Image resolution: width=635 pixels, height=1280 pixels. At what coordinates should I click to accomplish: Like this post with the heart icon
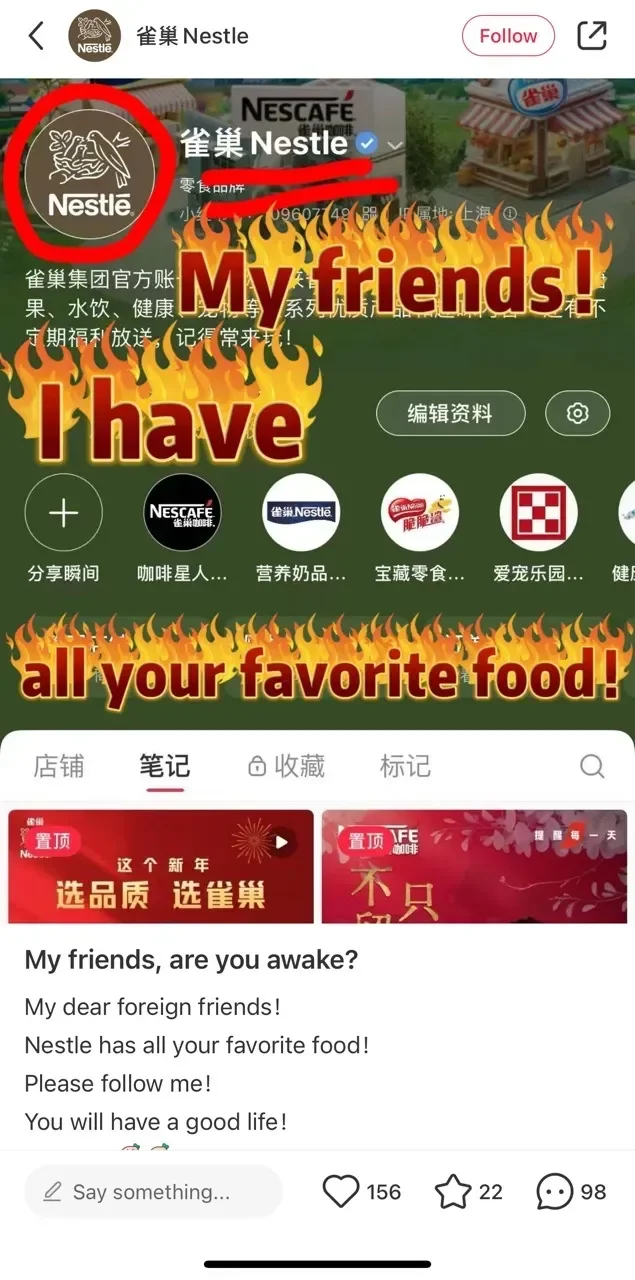(342, 1192)
